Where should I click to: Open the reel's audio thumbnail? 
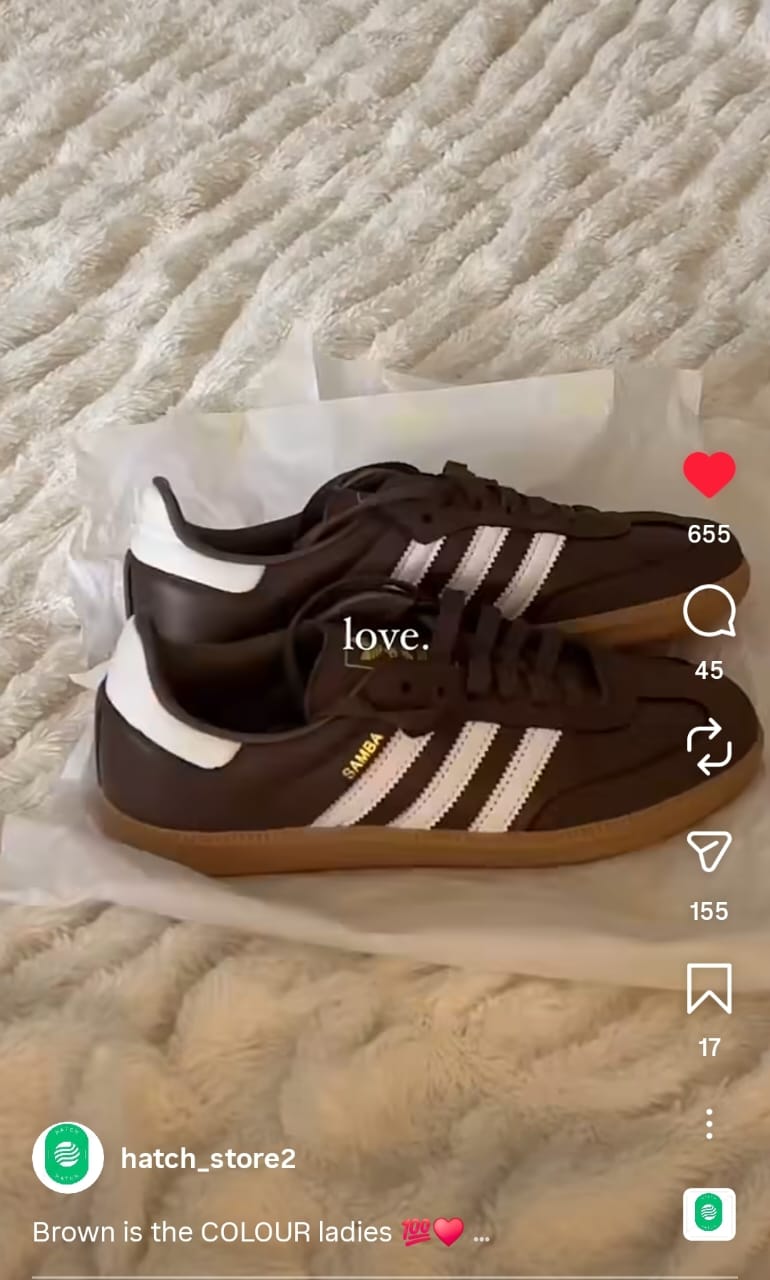[x=709, y=1214]
